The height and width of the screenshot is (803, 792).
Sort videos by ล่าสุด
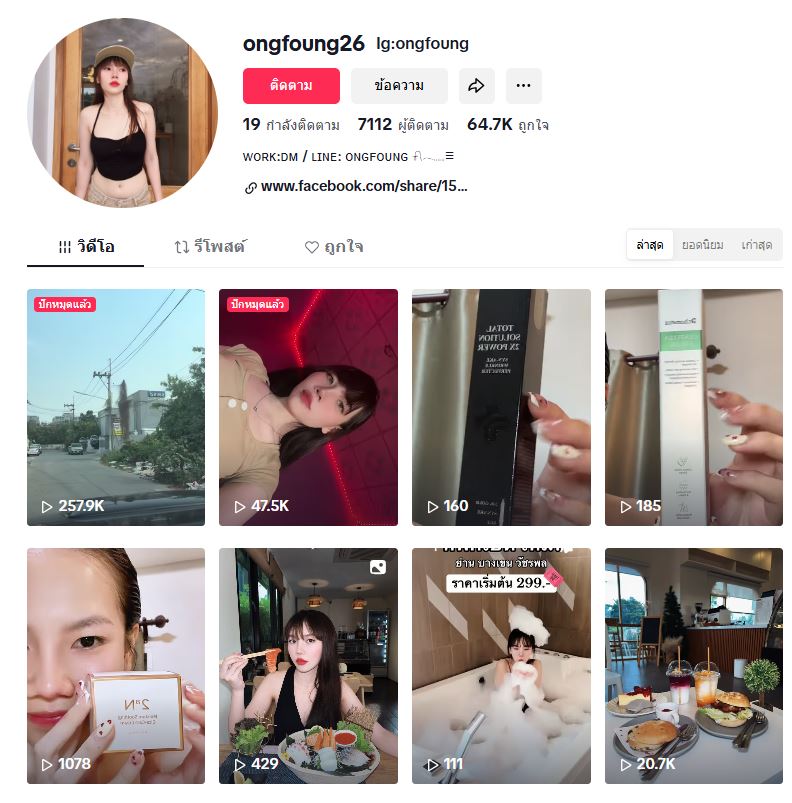[649, 245]
